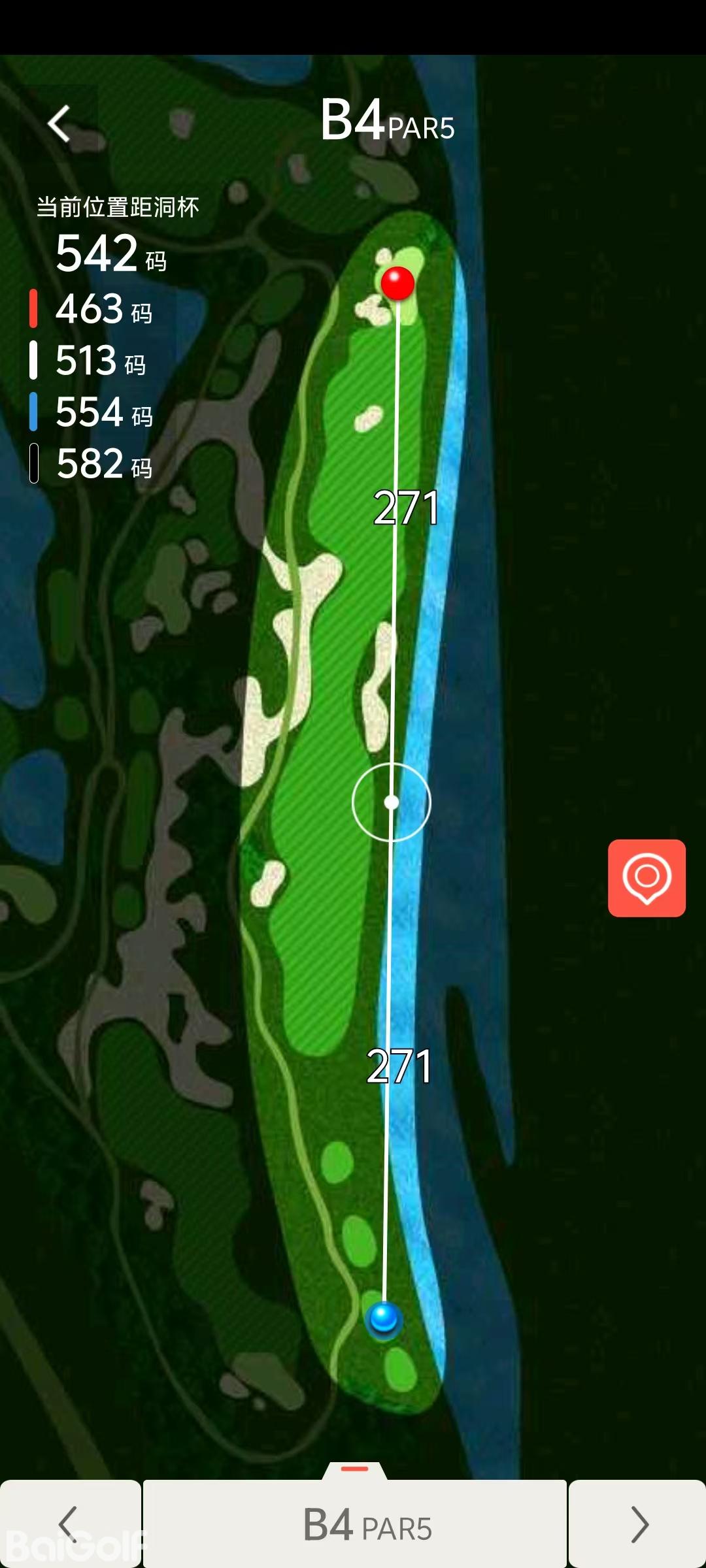
Task: Go back using the top-left arrow
Action: click(x=59, y=123)
